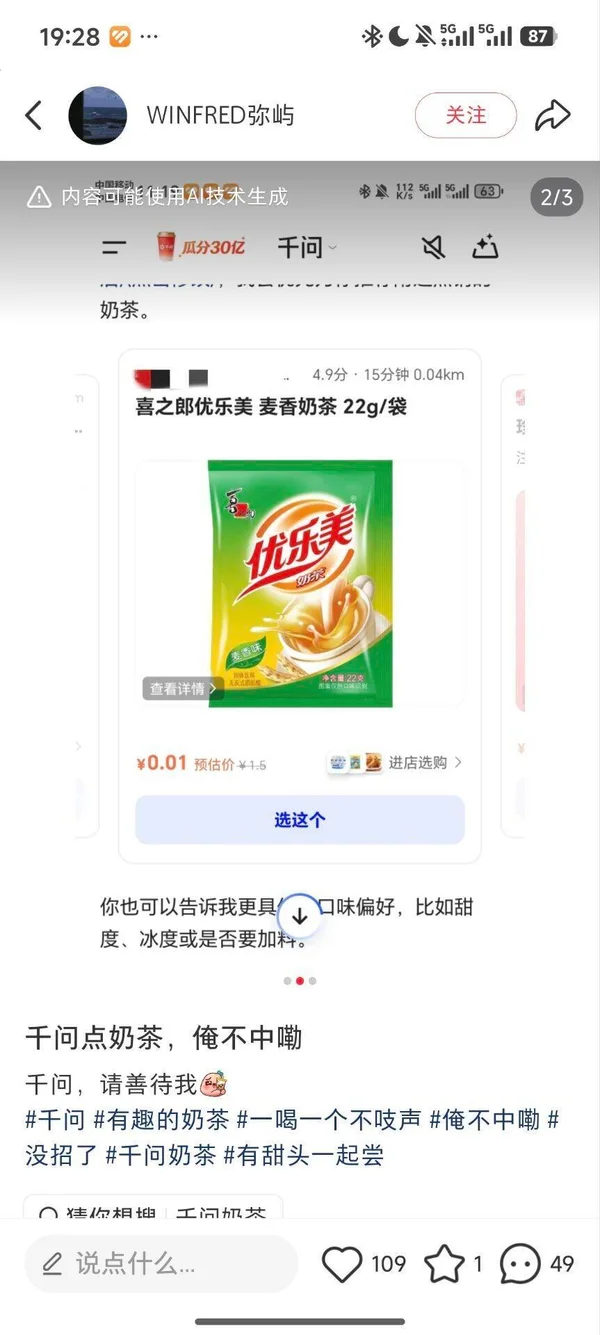Open hashtag #一喝一个不吱声

point(329,1119)
